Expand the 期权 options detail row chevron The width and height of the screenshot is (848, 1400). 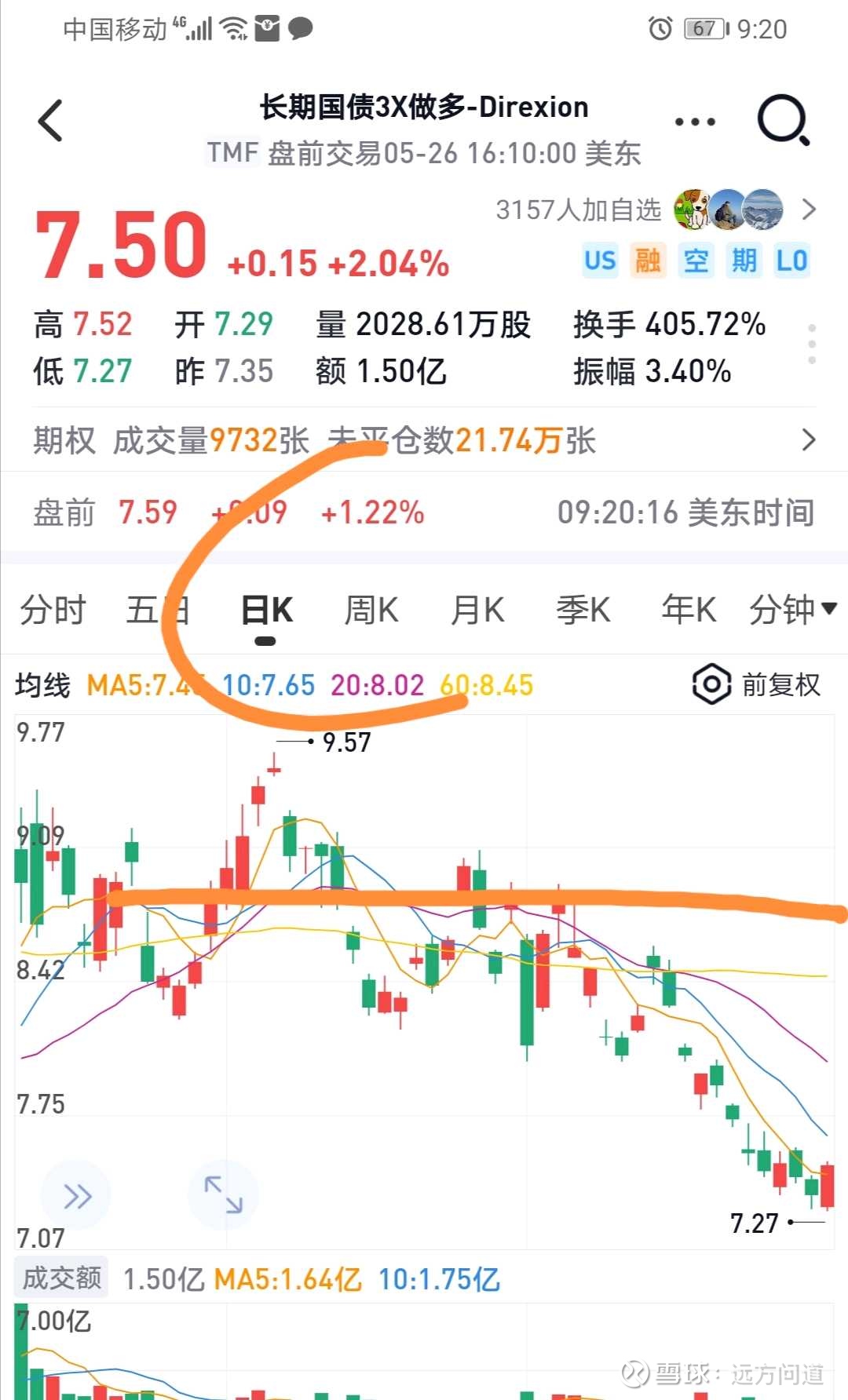point(810,440)
